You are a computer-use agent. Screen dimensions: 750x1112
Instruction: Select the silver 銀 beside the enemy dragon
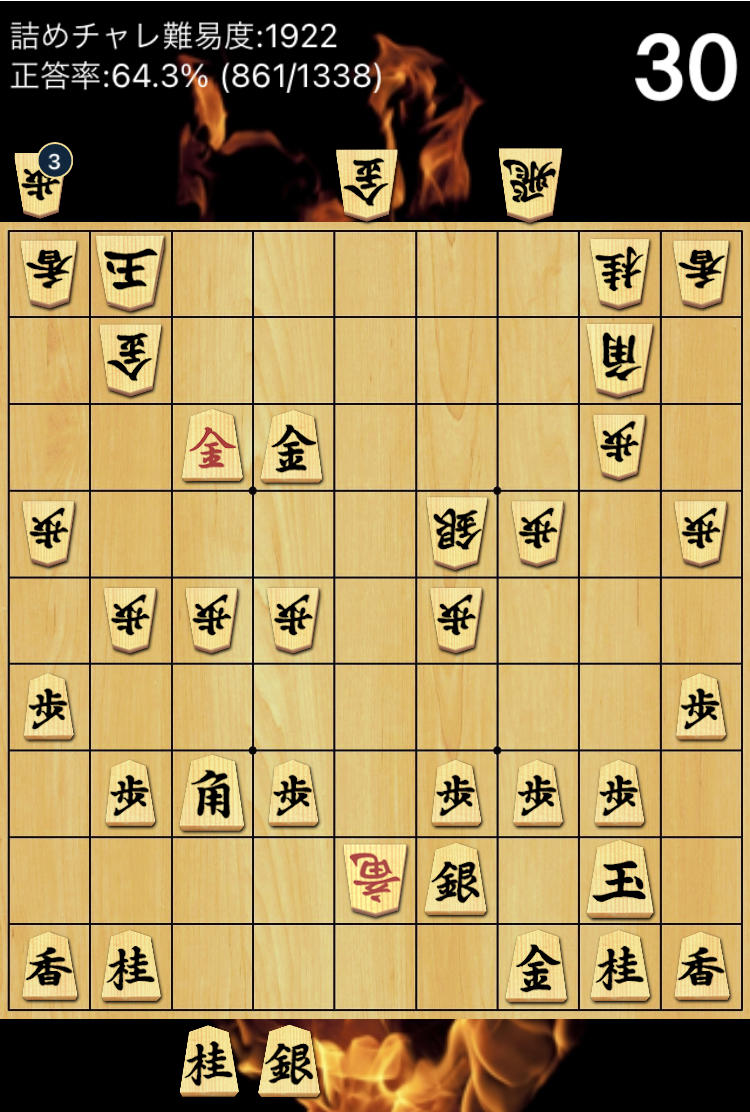[457, 881]
